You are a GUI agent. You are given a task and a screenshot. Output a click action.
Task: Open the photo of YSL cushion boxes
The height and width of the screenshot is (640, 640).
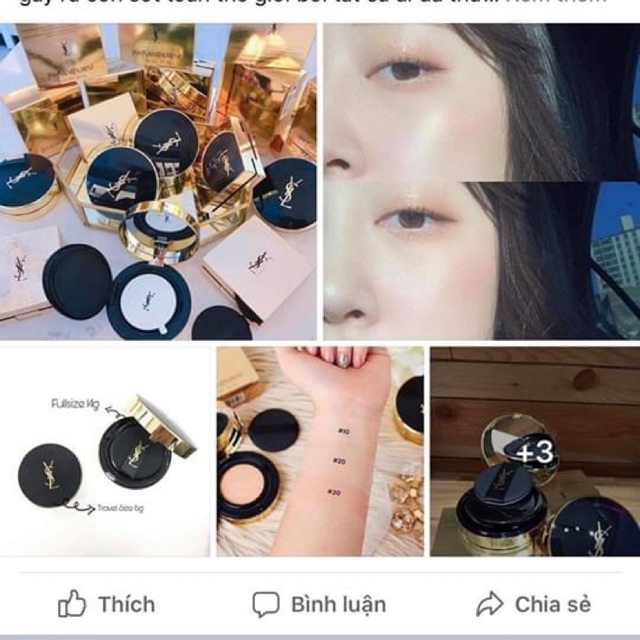pos(158,182)
